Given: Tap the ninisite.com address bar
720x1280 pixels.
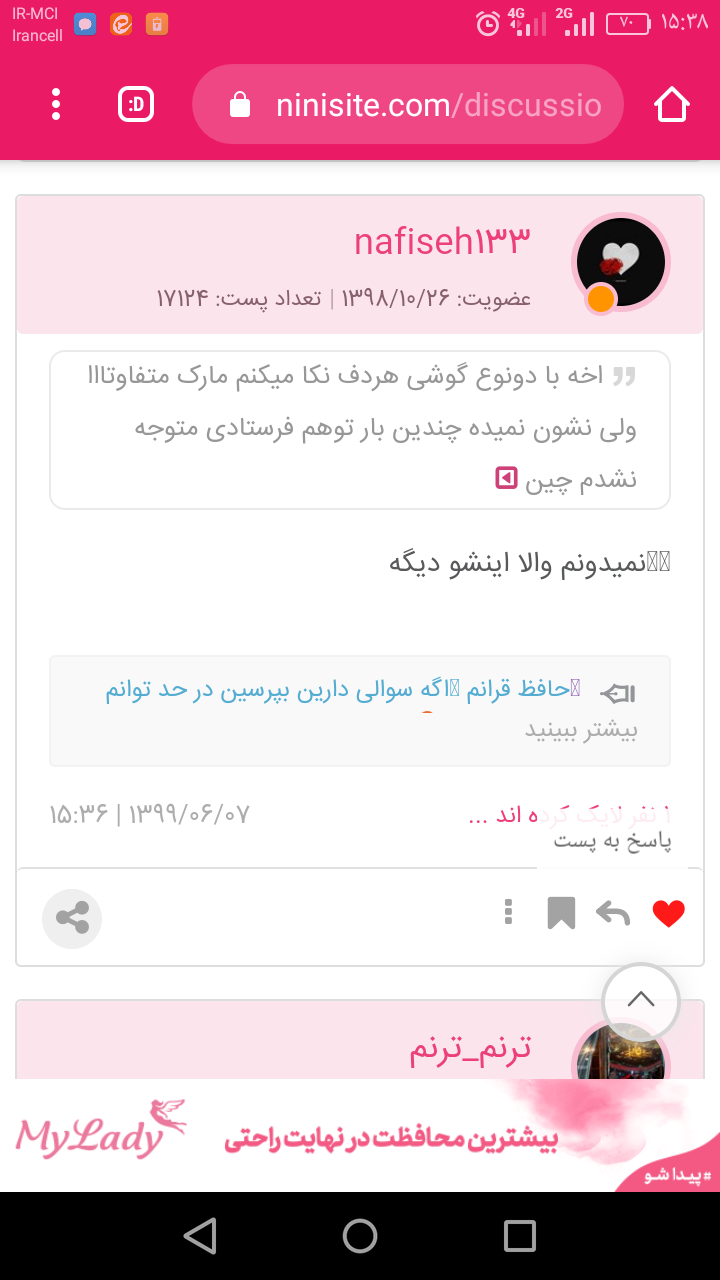Looking at the screenshot, I should [x=420, y=105].
